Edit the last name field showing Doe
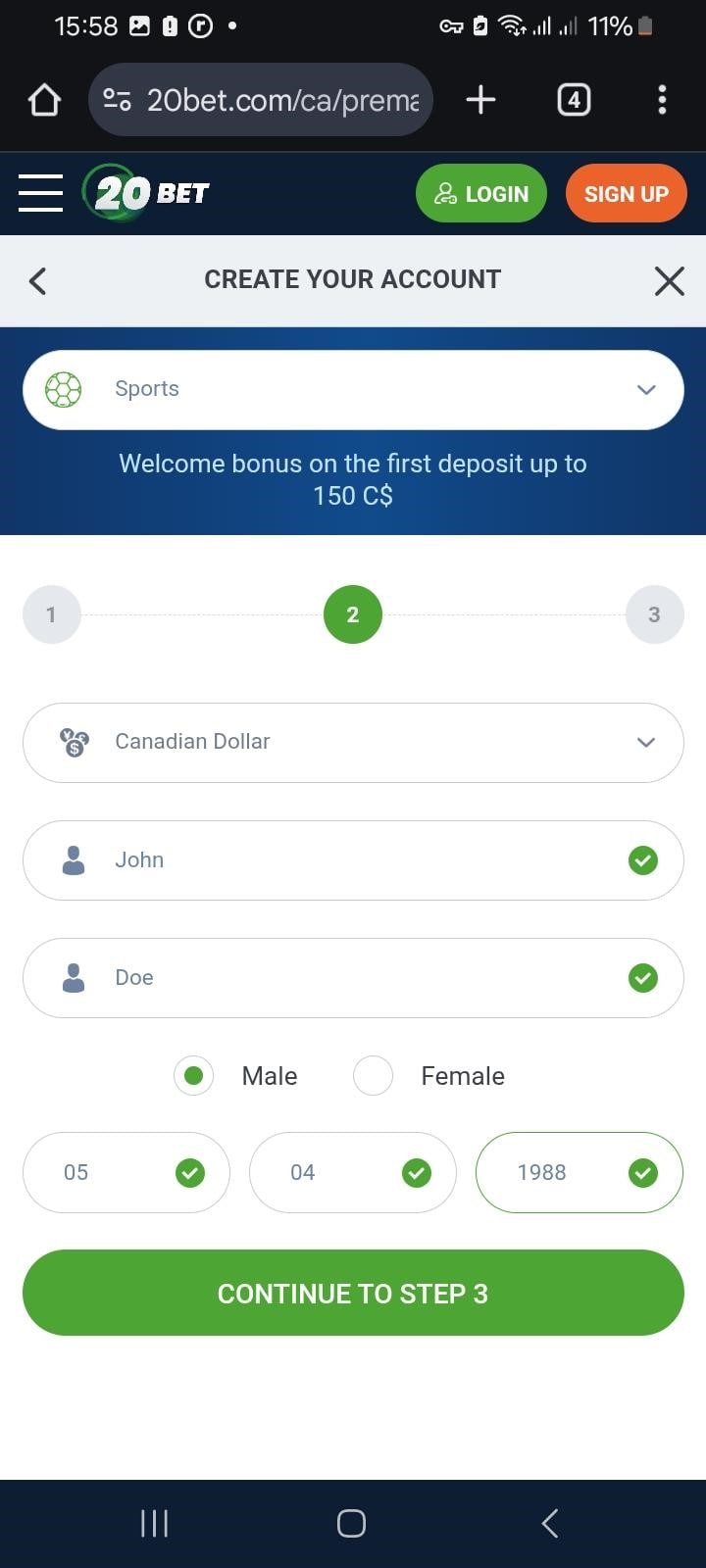Screen dimensions: 706x1568 point(353,978)
